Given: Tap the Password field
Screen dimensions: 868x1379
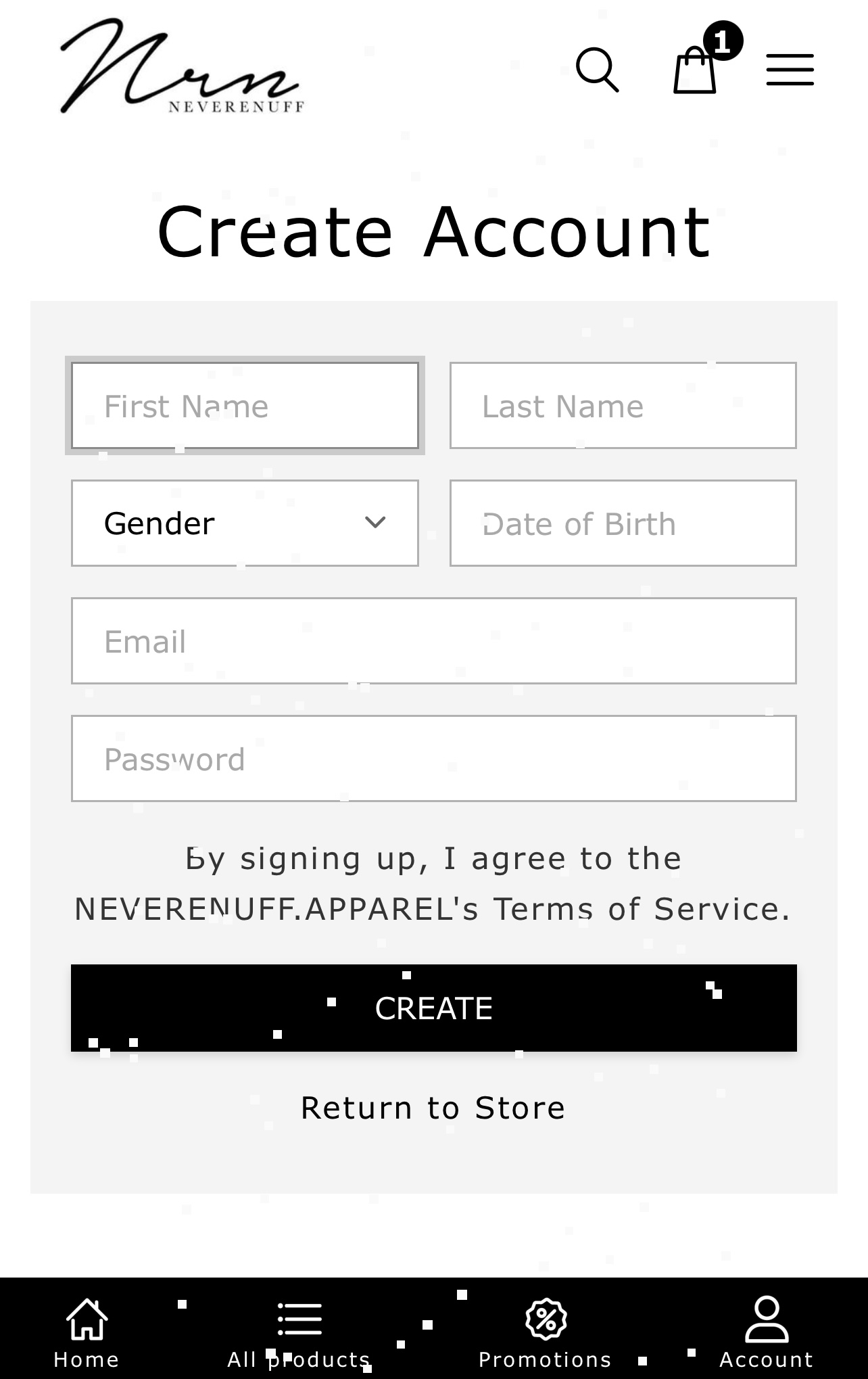Looking at the screenshot, I should 434,758.
